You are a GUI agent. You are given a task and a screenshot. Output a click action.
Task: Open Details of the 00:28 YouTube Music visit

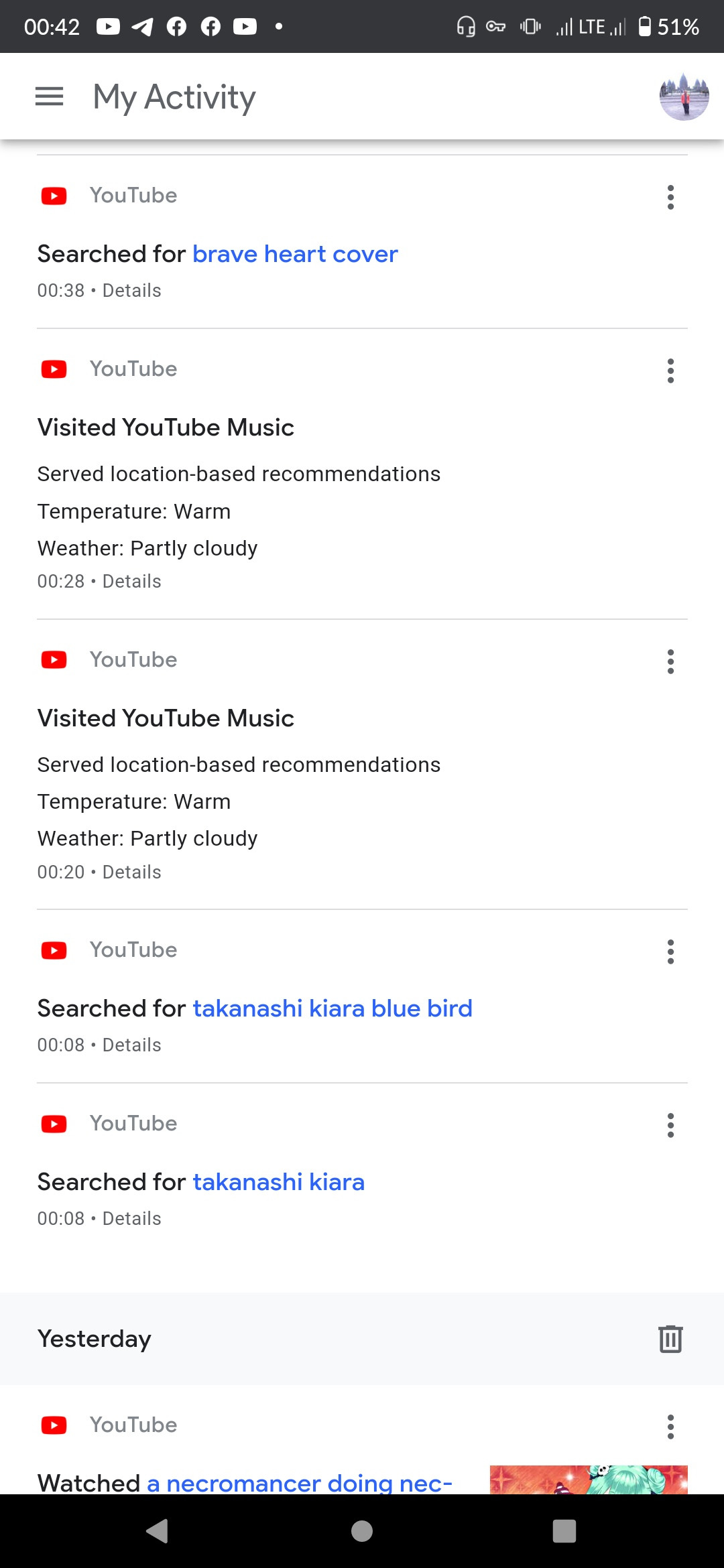(x=131, y=581)
